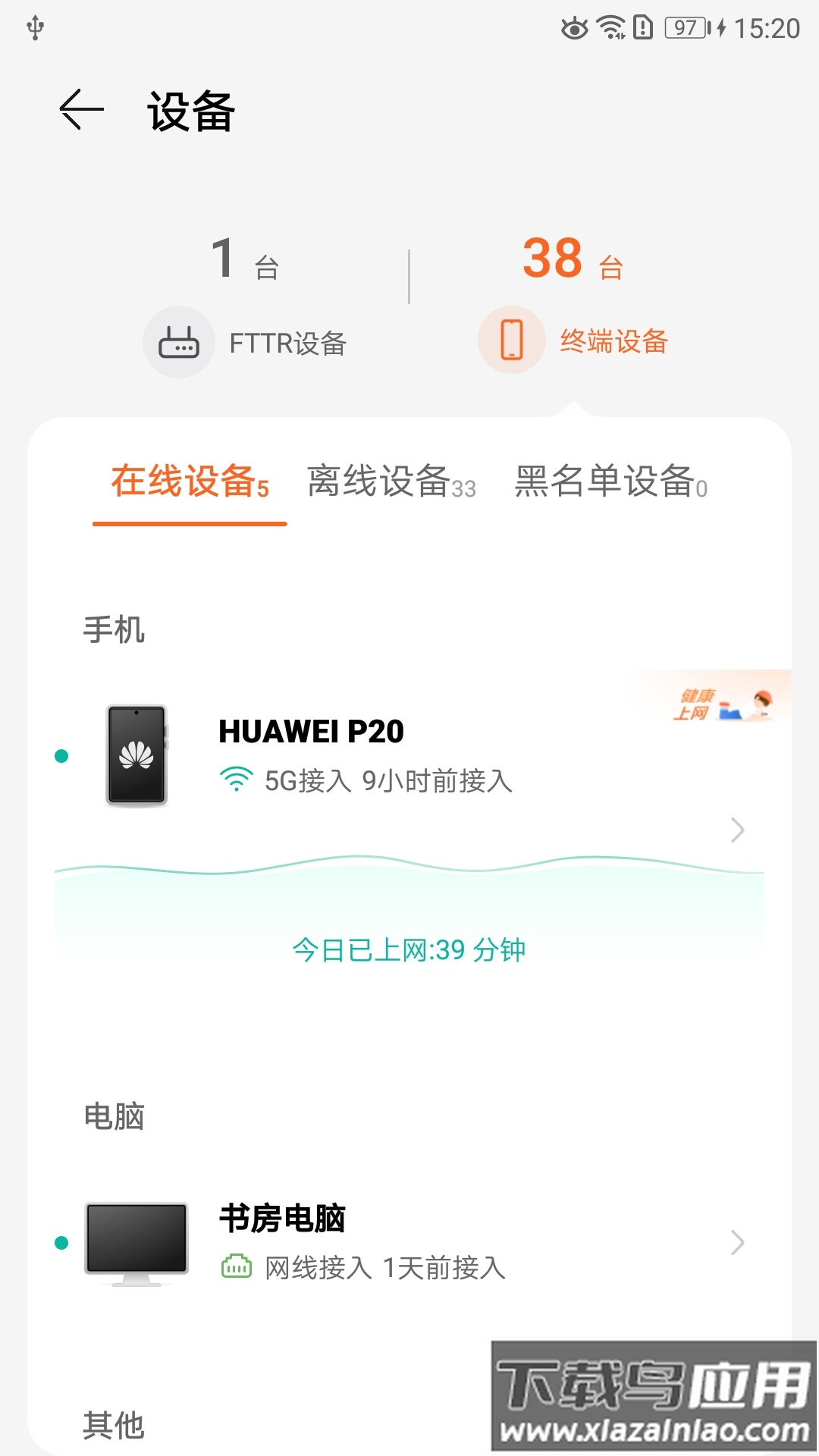819x1456 pixels.
Task: Tap the 5G Wi-Fi signal icon beside HUAWEI P20
Action: point(237,780)
